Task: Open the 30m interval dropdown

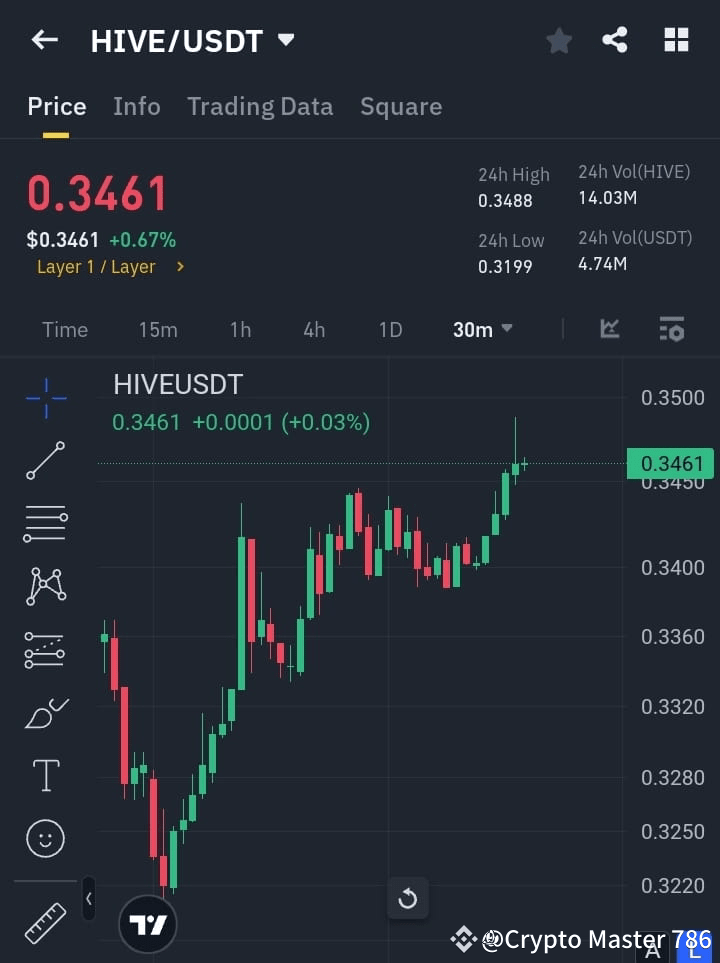Action: pyautogui.click(x=482, y=329)
